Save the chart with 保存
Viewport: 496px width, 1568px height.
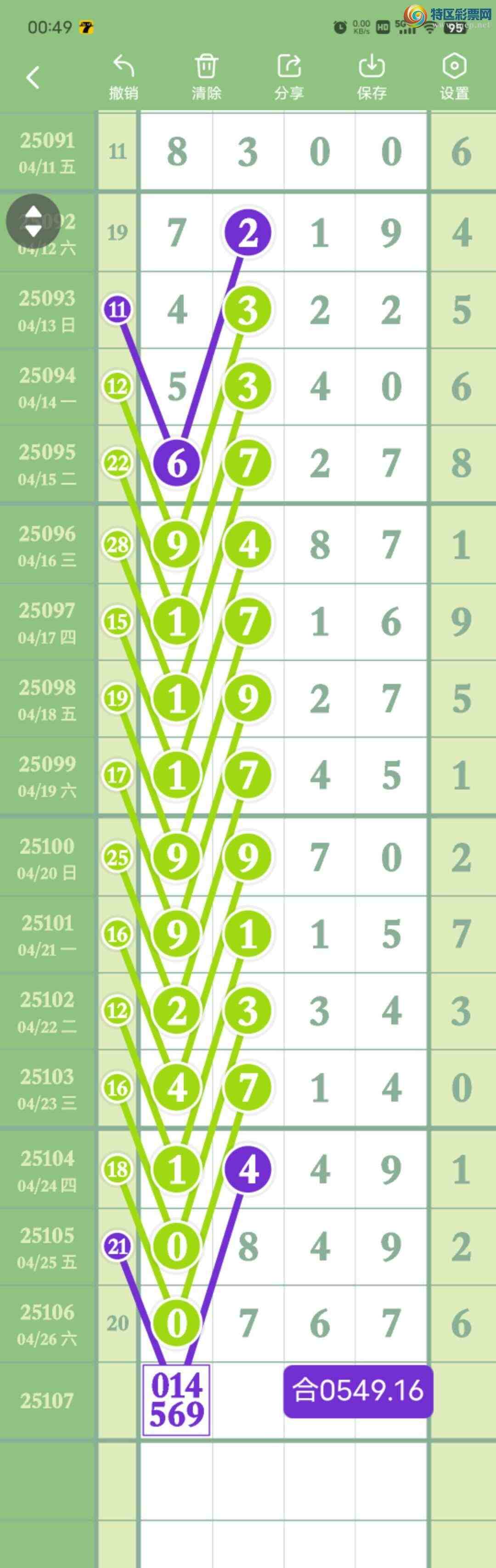[372, 77]
